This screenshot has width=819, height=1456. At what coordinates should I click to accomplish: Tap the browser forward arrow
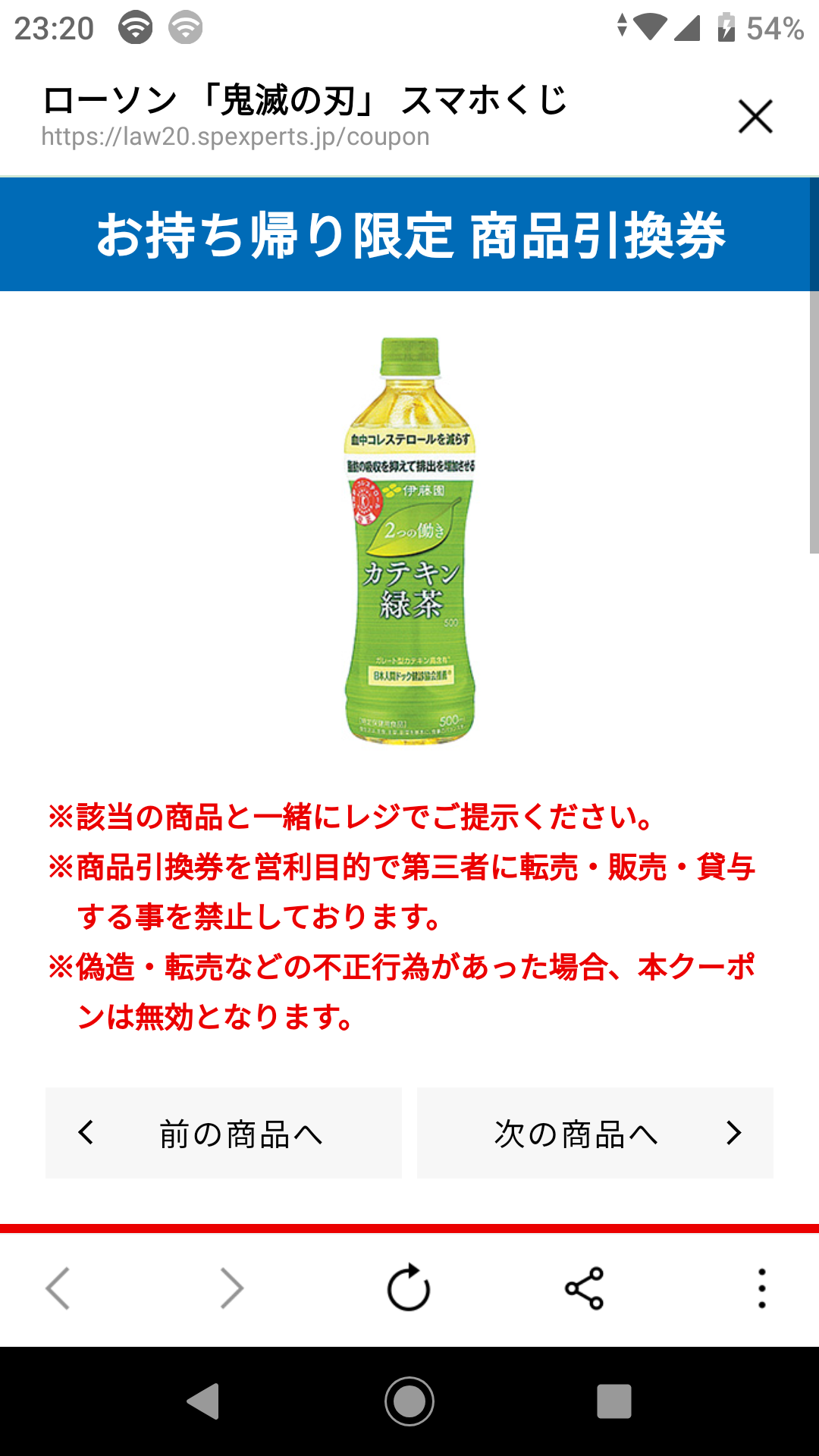click(232, 1288)
